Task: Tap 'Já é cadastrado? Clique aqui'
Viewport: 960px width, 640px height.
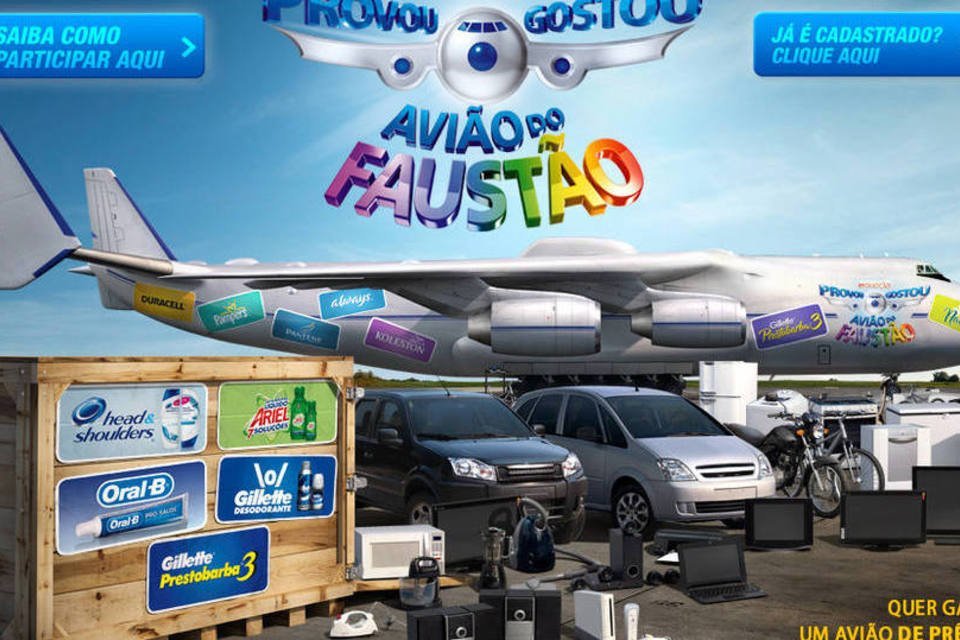Action: (856, 45)
